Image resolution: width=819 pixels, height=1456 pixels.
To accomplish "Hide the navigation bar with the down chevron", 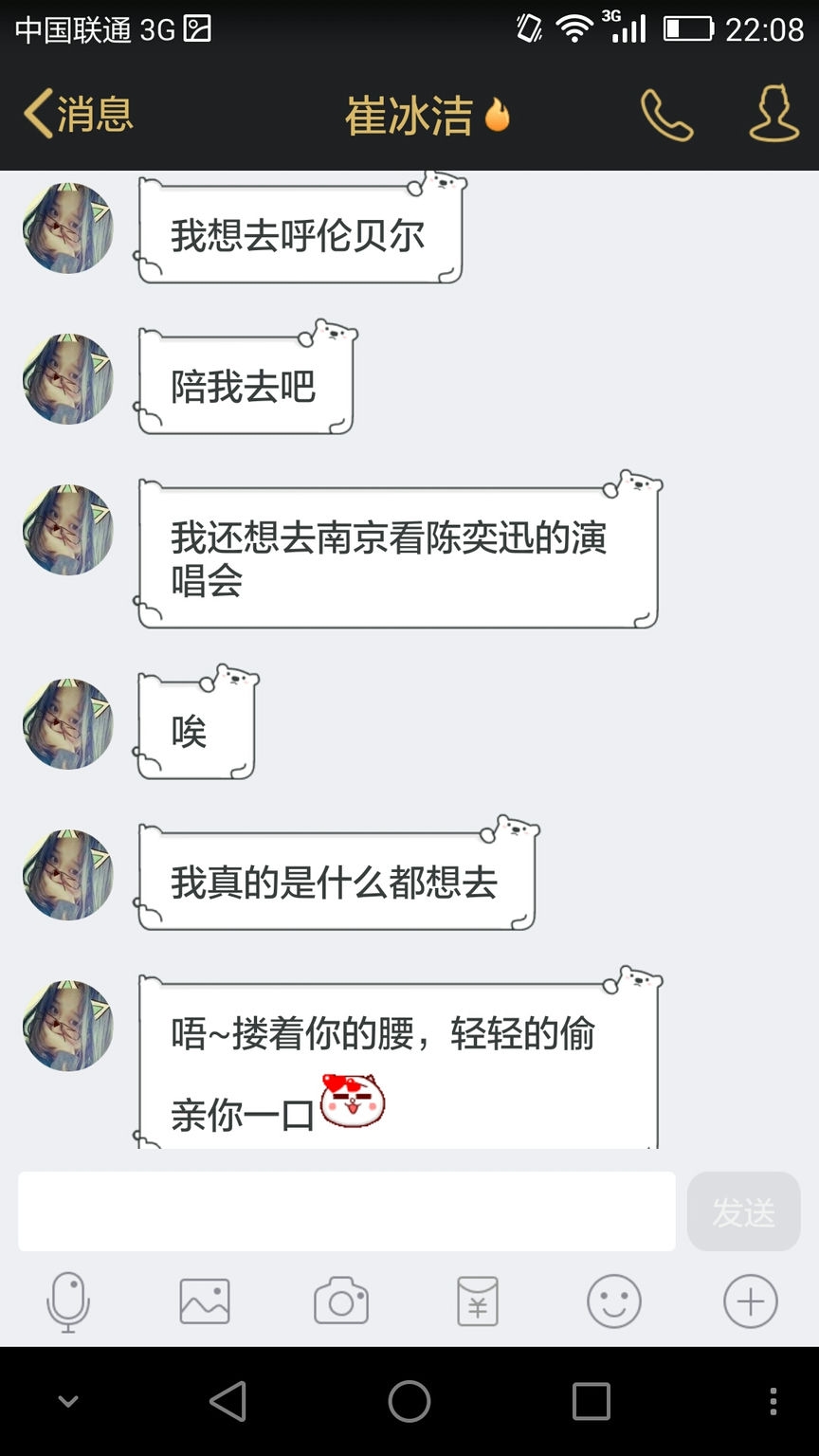I will 68,1401.
